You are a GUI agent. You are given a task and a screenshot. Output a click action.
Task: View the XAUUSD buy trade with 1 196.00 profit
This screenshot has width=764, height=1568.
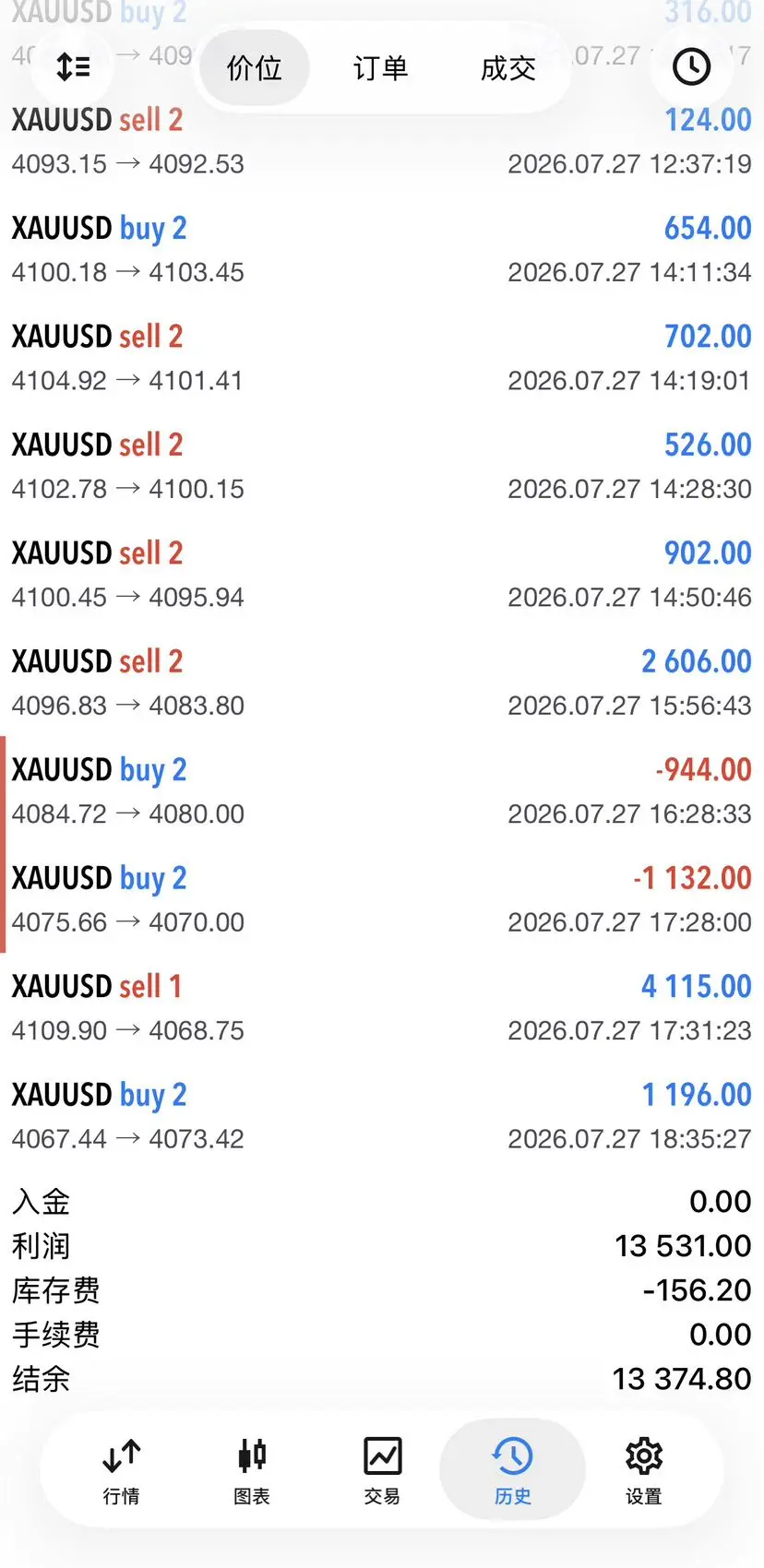[x=382, y=1116]
